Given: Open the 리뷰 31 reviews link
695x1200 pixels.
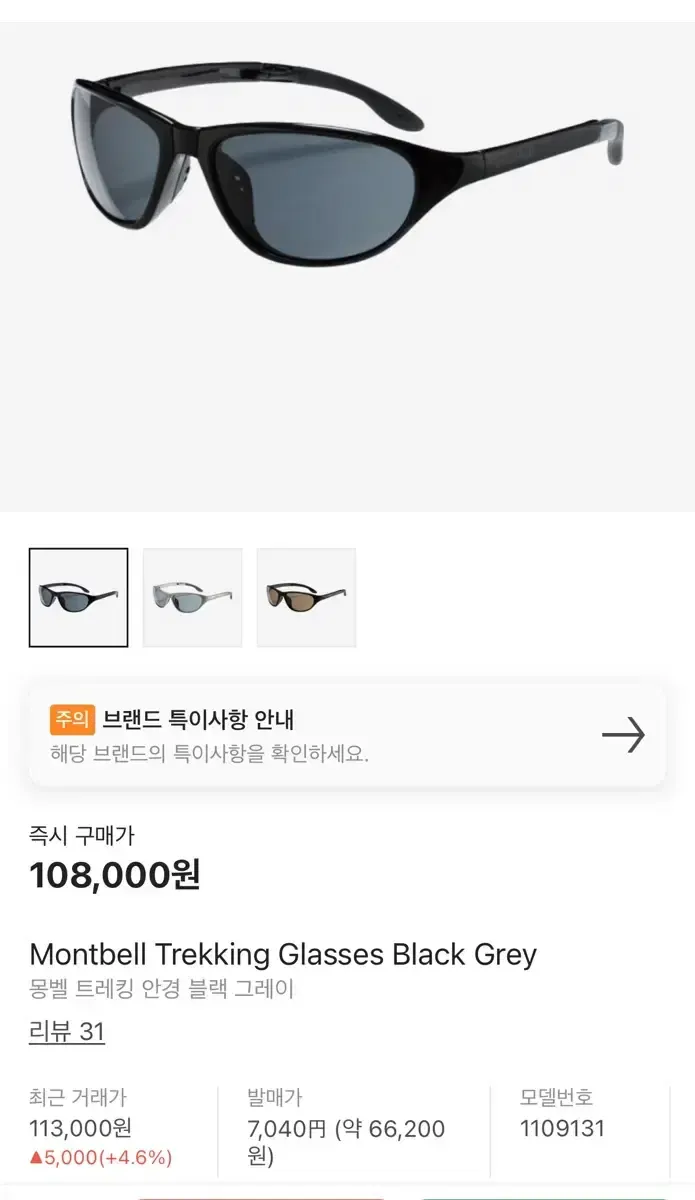Looking at the screenshot, I should coord(67,1031).
